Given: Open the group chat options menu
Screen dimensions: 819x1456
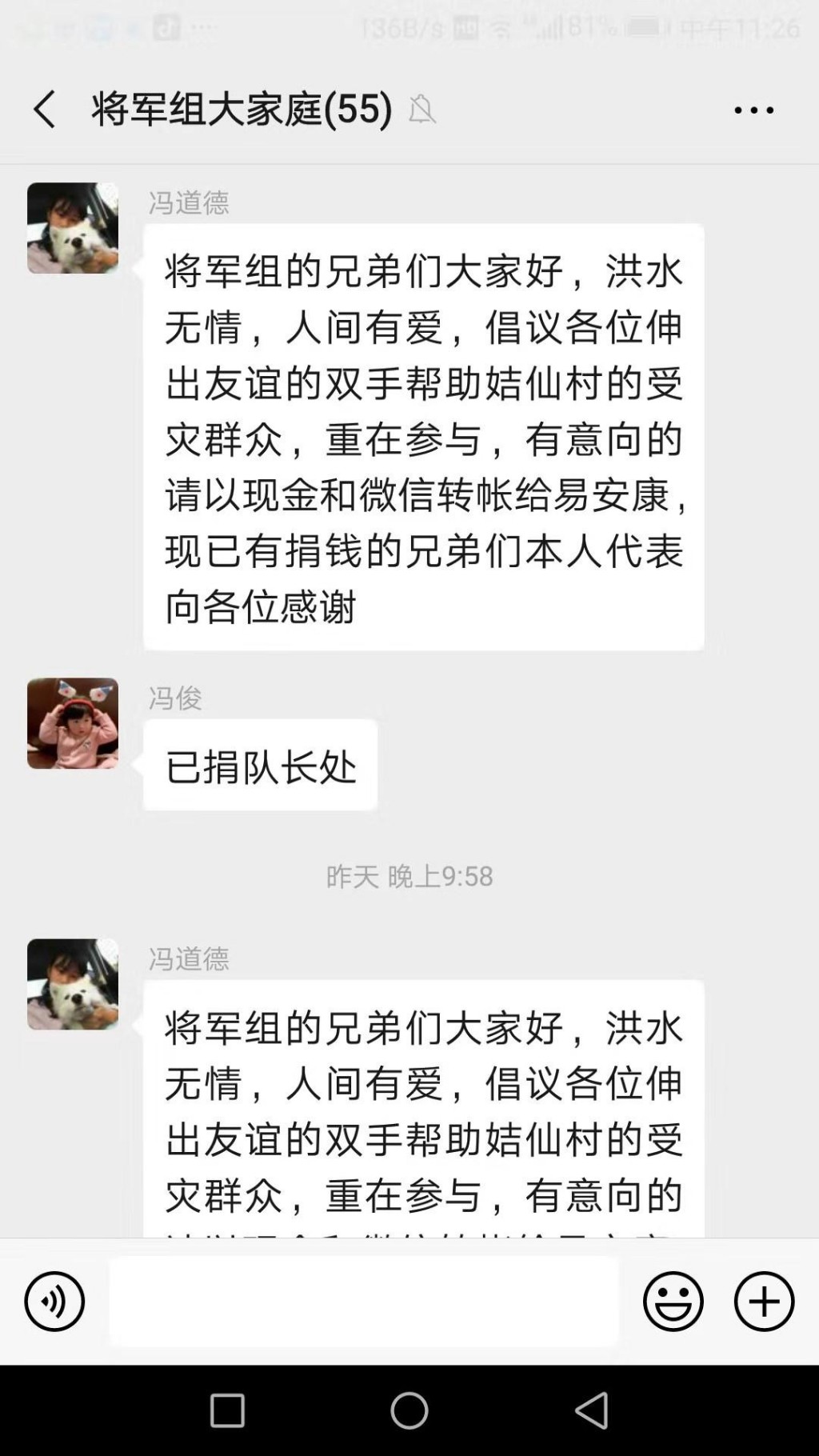Looking at the screenshot, I should coord(753,110).
